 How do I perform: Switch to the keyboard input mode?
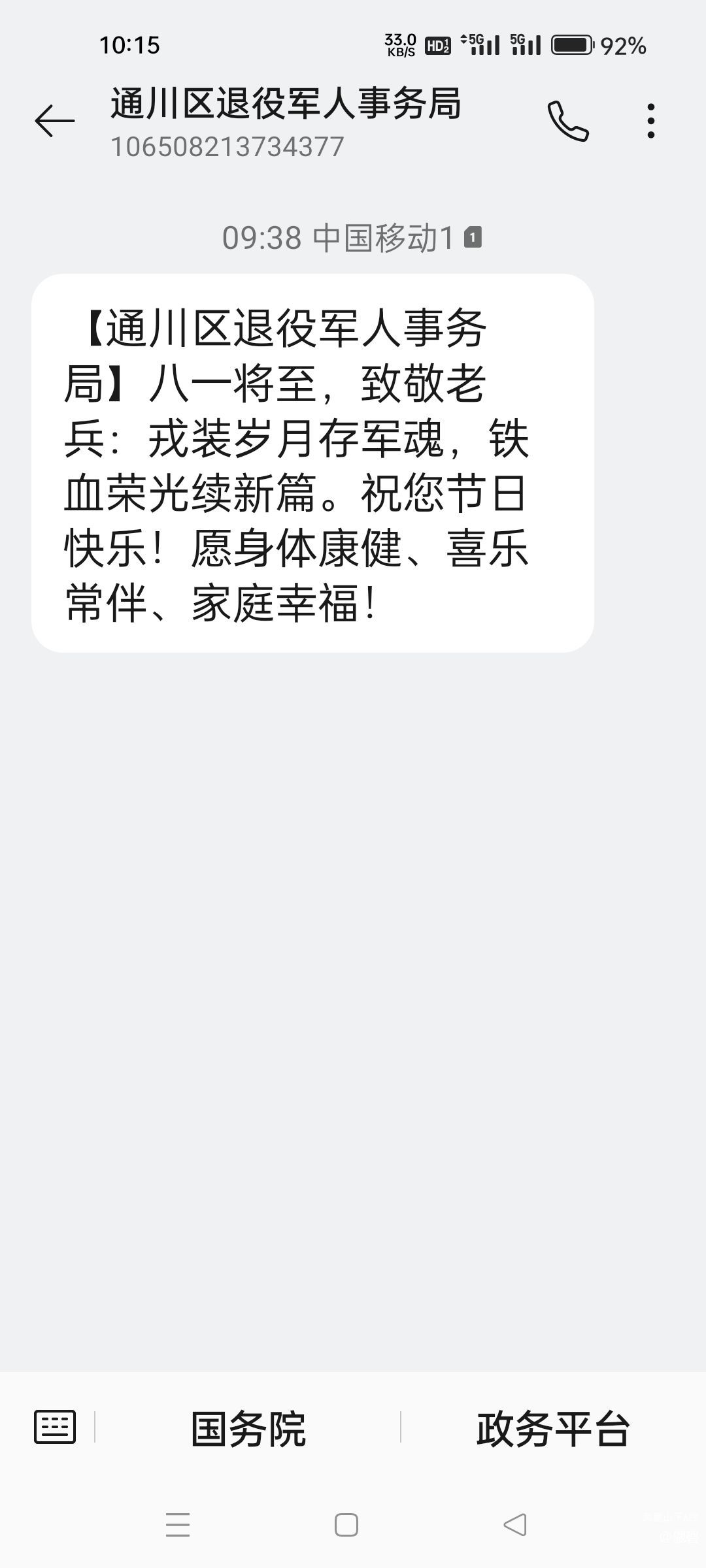coord(55,1428)
